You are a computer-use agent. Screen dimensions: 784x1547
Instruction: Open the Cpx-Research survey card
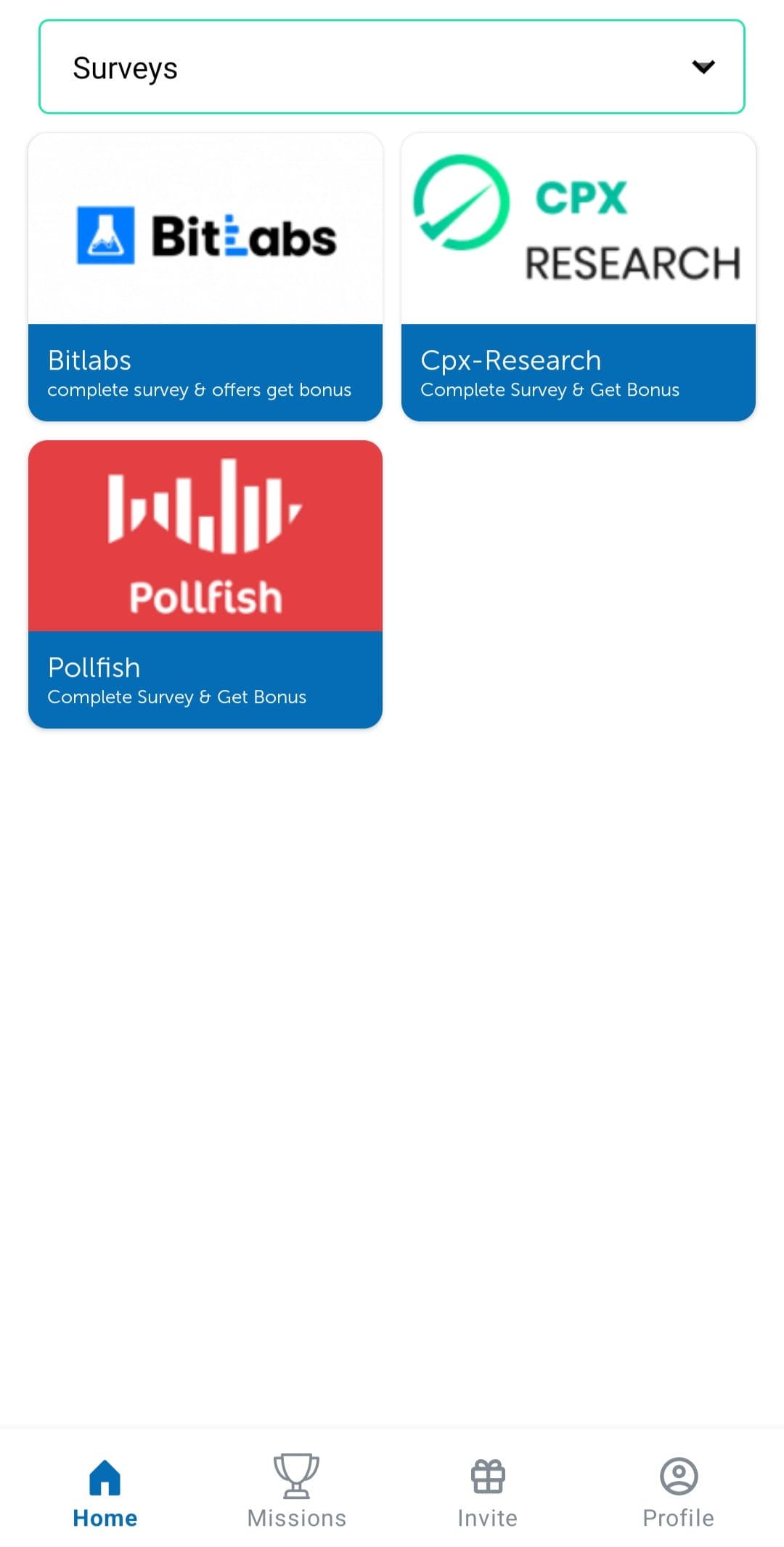click(579, 277)
